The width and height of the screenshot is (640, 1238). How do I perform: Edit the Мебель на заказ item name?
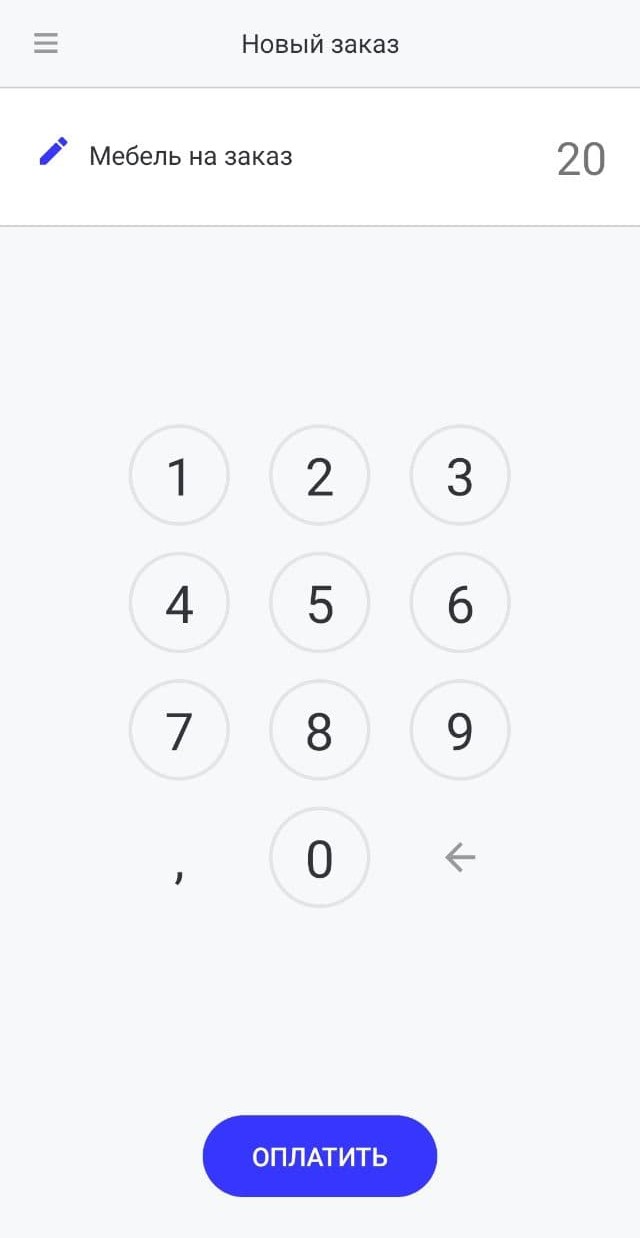click(53, 152)
